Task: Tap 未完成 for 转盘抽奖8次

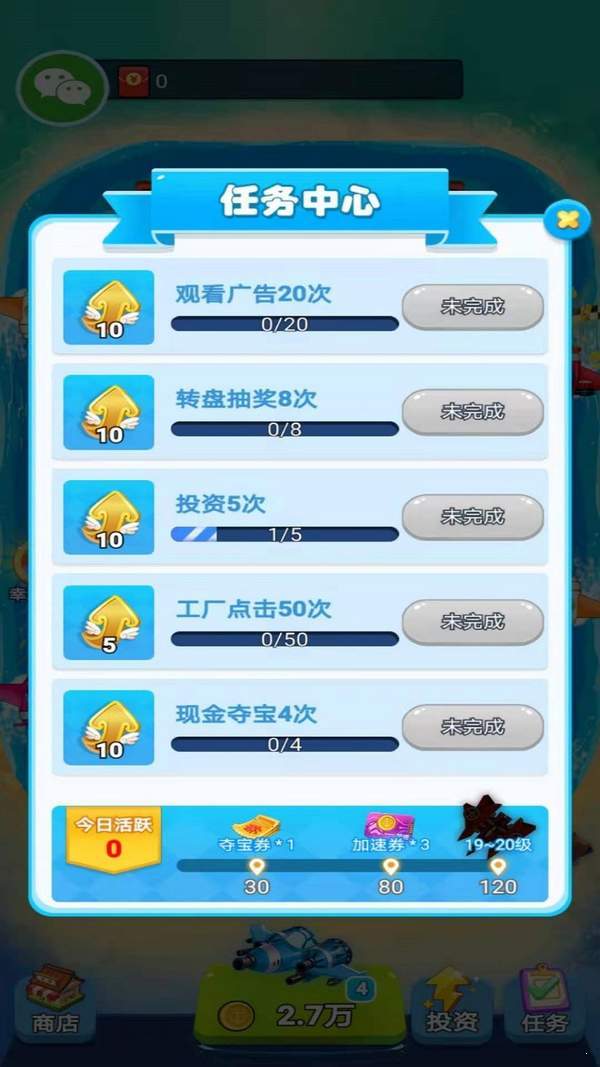Action: pos(472,412)
